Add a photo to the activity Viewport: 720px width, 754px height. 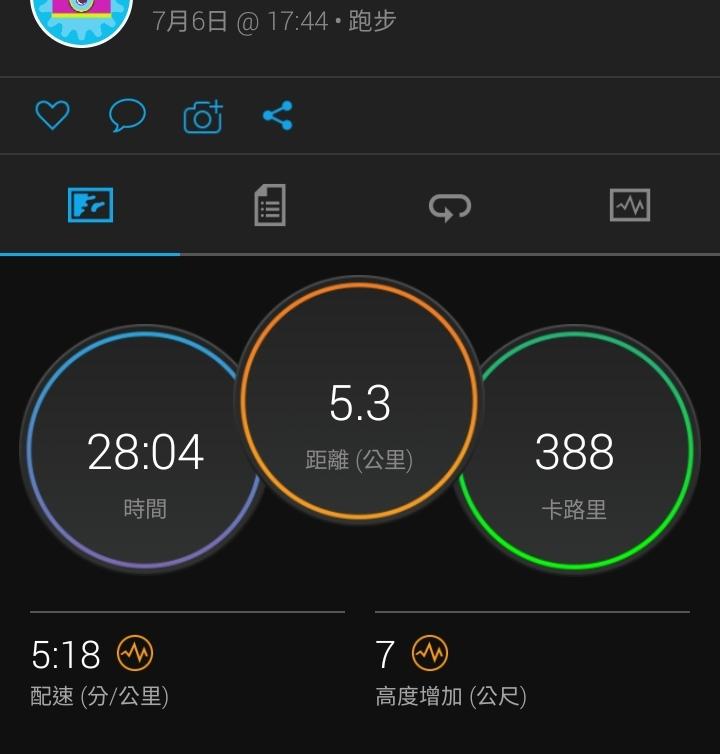click(203, 116)
